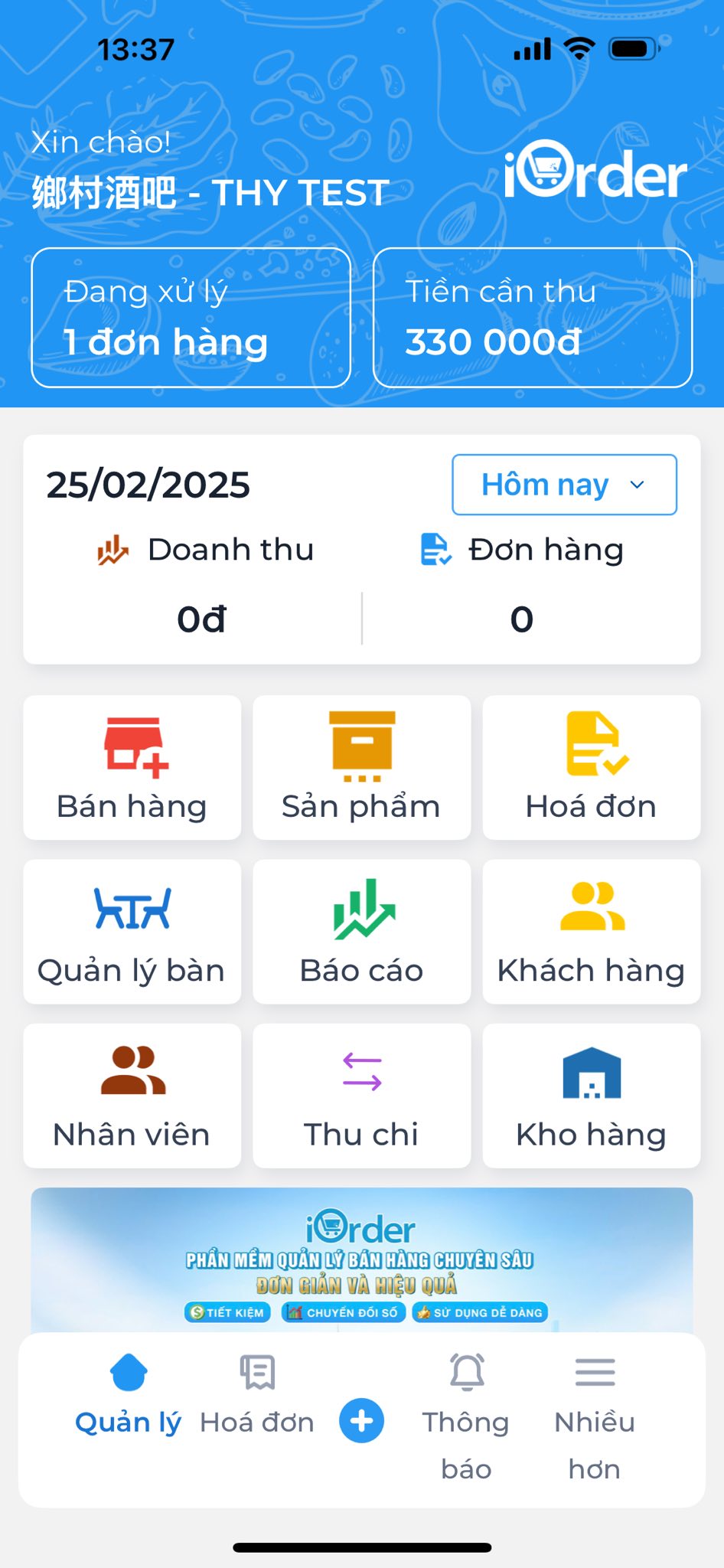The image size is (724, 1568).
Task: Open Bán hàng sales tile
Action: click(x=132, y=767)
